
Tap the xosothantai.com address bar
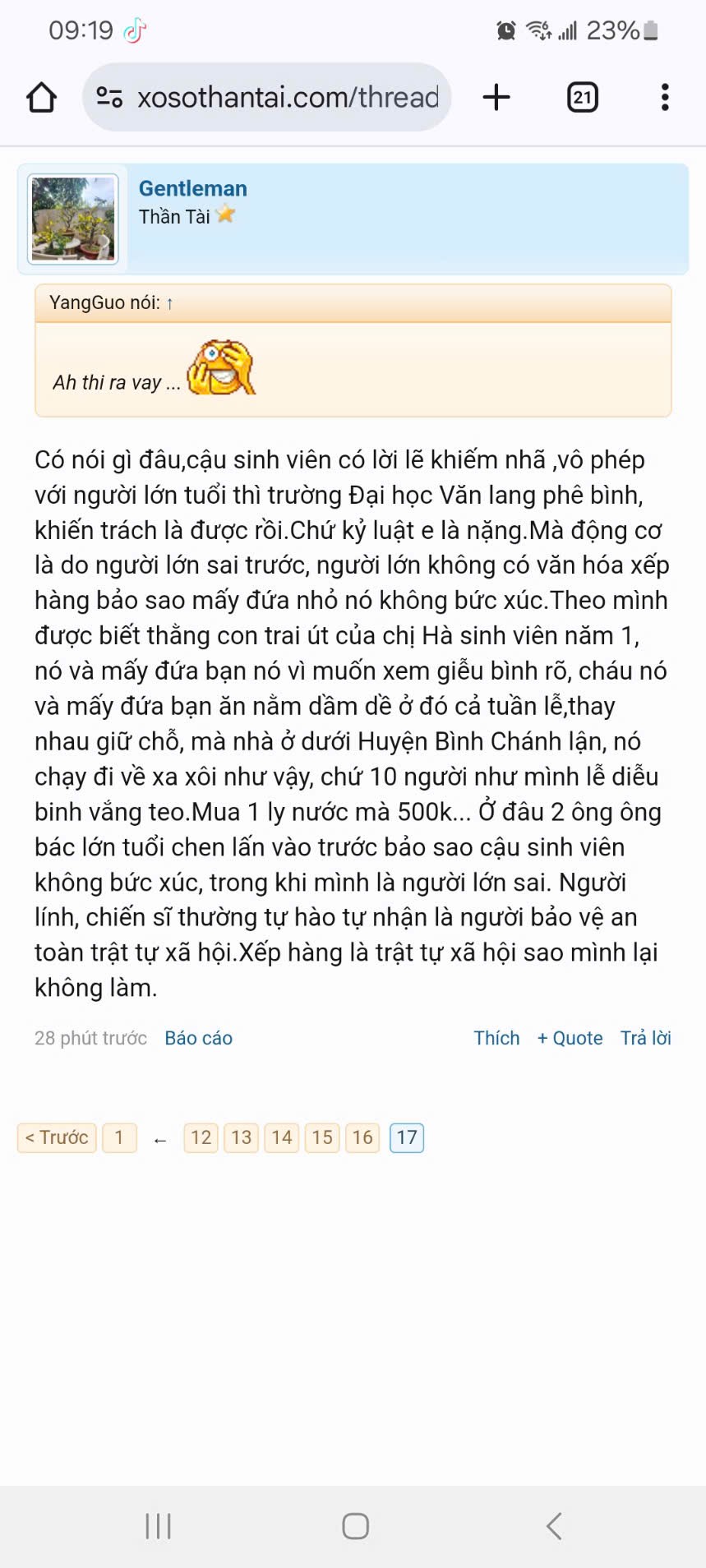(288, 97)
